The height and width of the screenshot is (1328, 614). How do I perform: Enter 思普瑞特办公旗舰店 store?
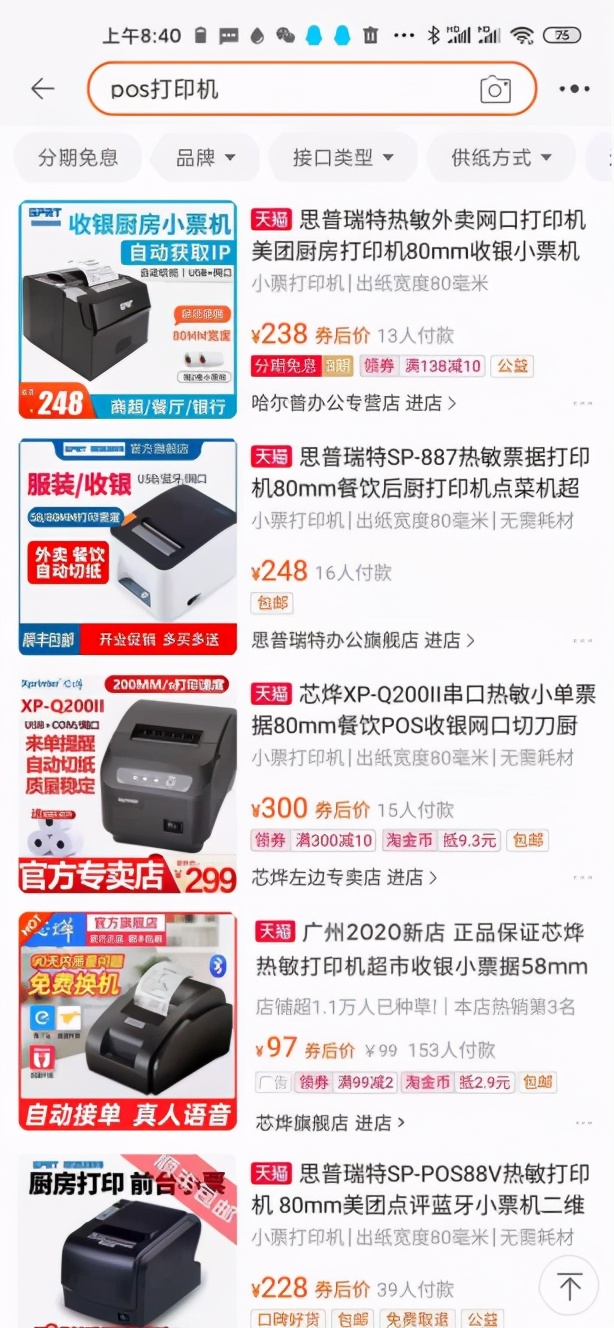[363, 640]
